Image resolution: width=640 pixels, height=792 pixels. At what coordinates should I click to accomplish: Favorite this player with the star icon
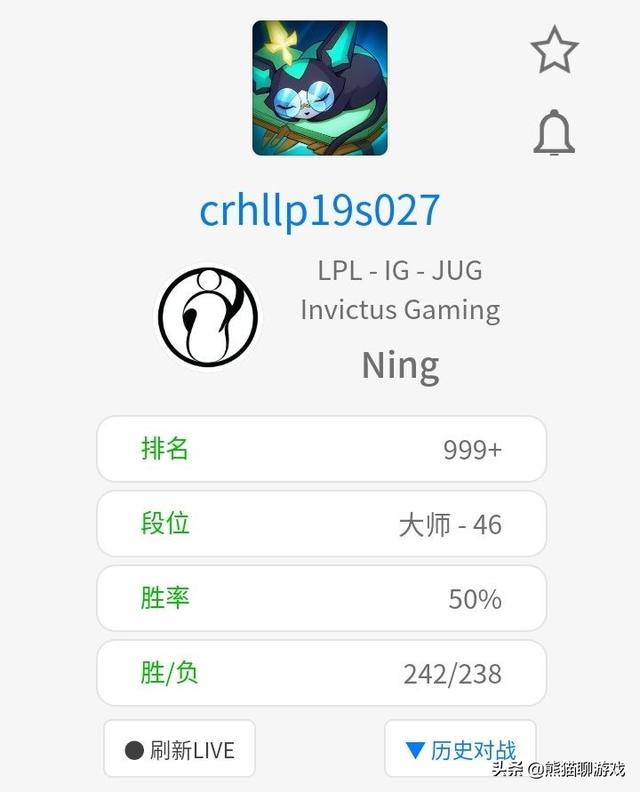[554, 51]
